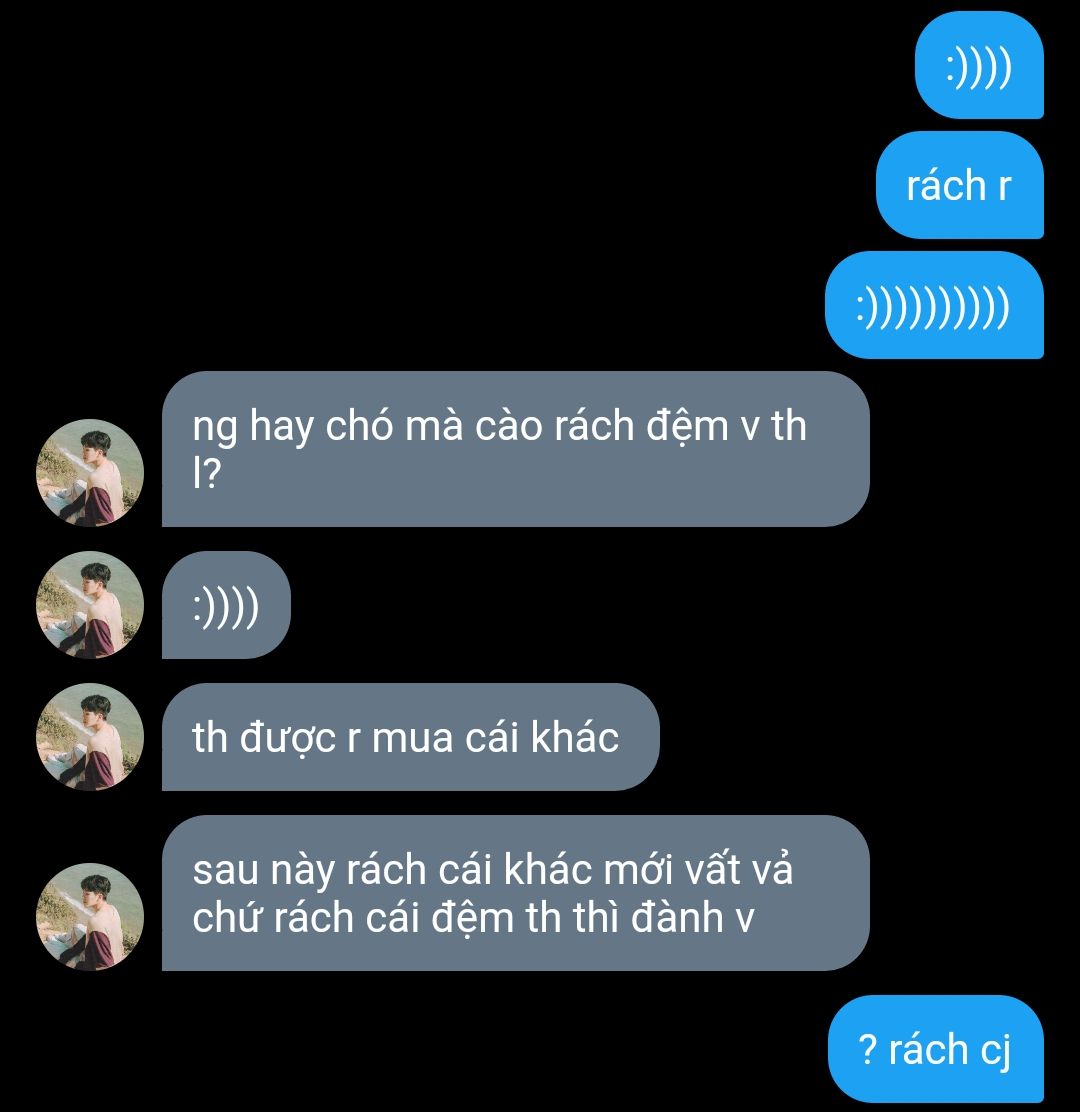
Task: Tap the avatar next to the gray ":))))" message
Action: pos(90,605)
